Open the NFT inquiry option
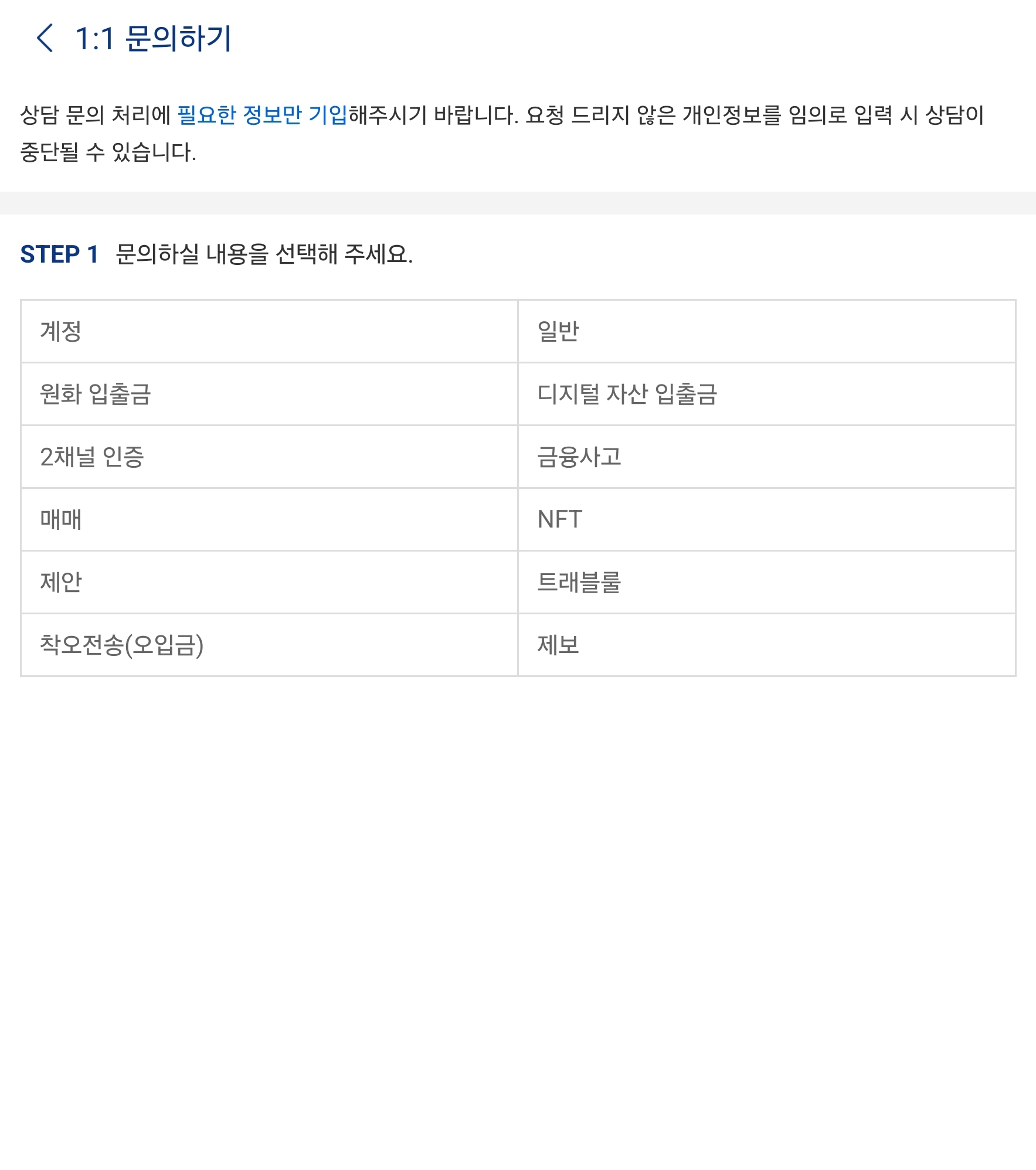 coord(767,519)
